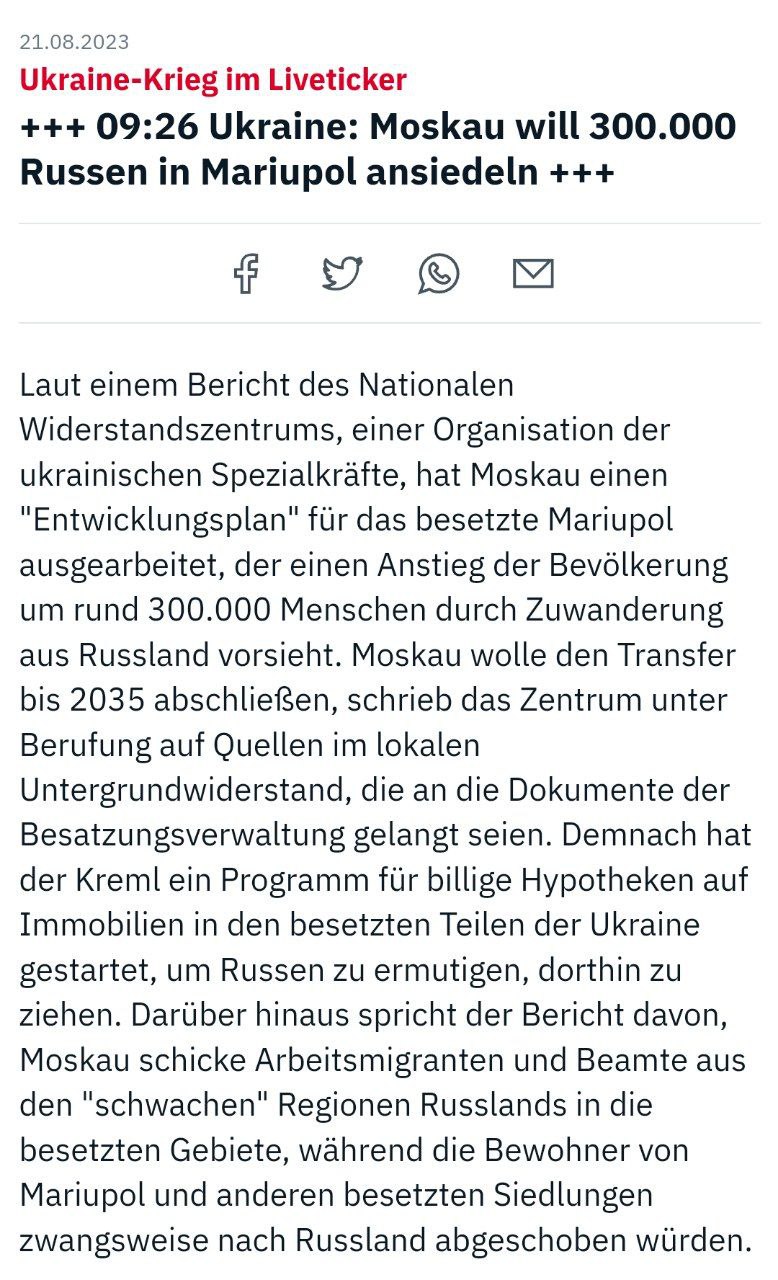
Task: Email this article using the envelope icon
Action: 533,273
